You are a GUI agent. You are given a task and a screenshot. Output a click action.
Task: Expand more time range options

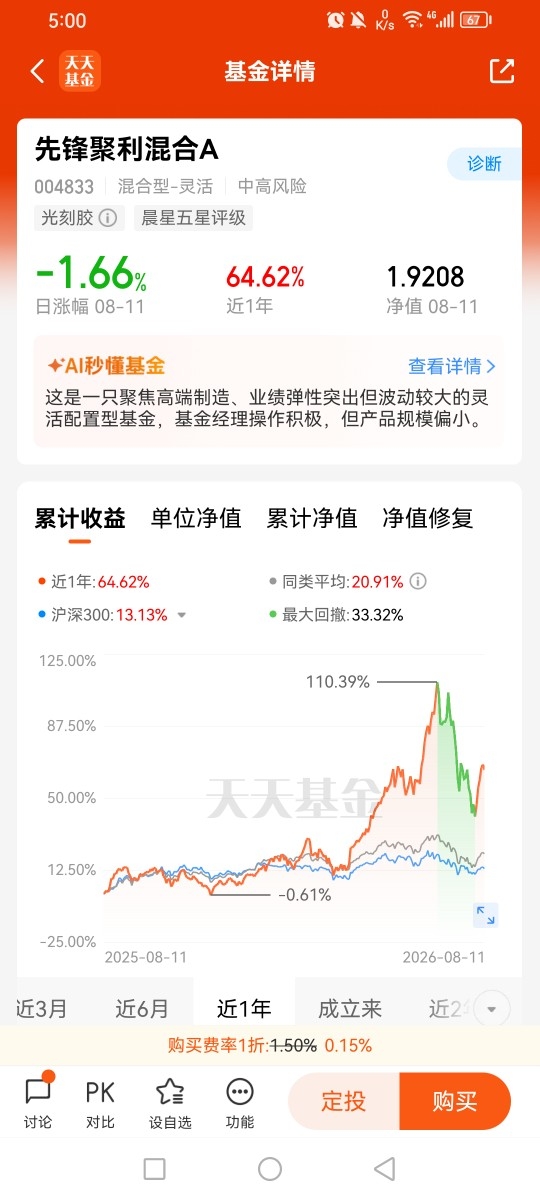point(491,1009)
